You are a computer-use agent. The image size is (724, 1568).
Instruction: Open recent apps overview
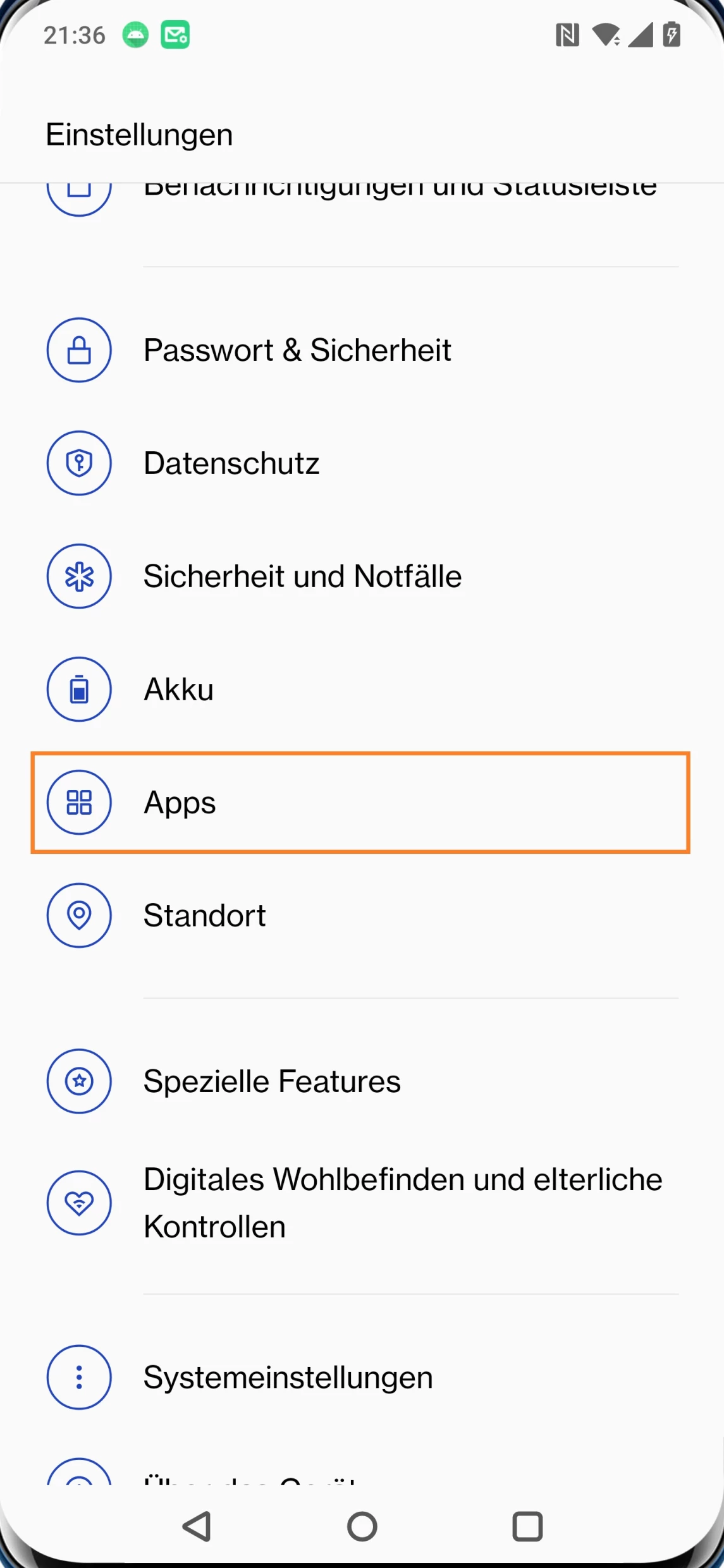[527, 1526]
